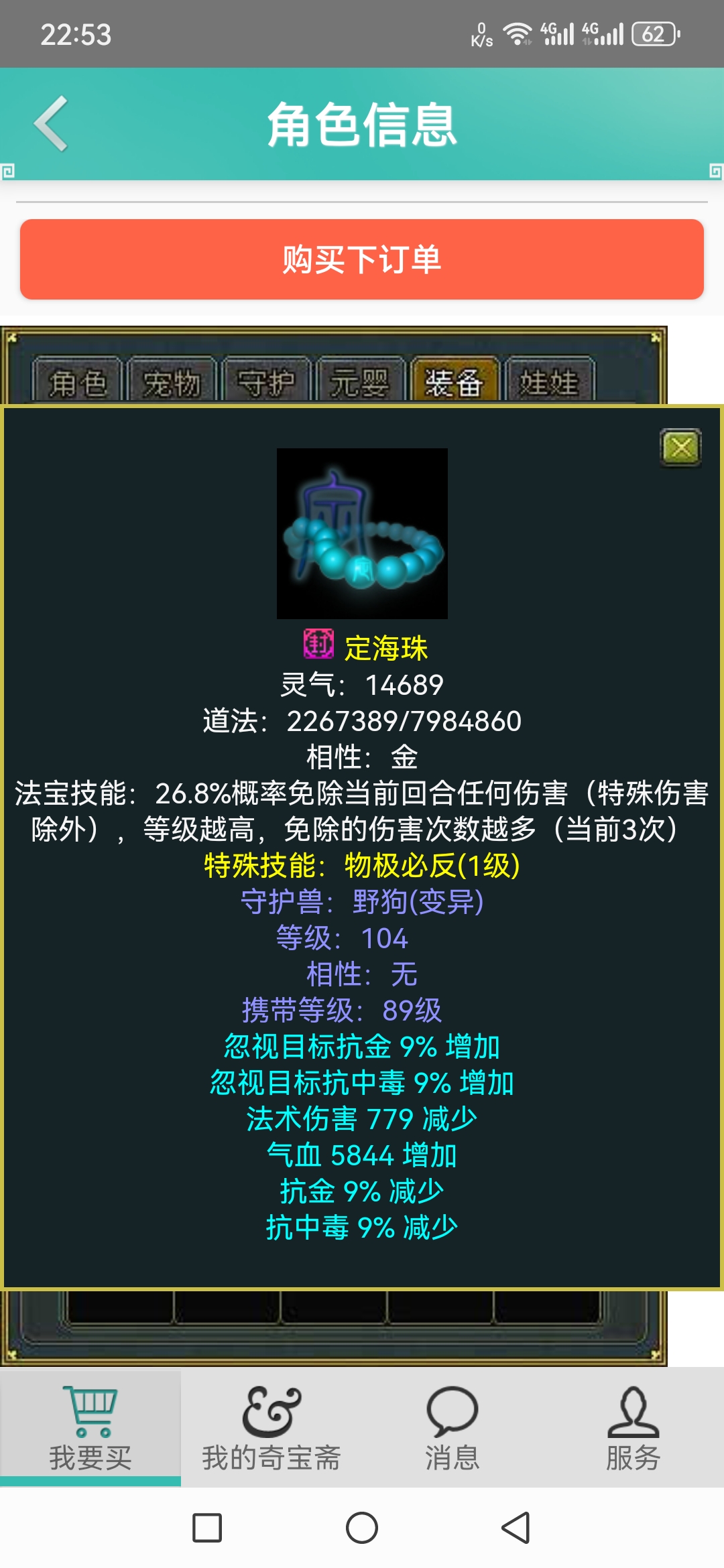Switch to 我要买 in the bottom navigation

point(90,1427)
